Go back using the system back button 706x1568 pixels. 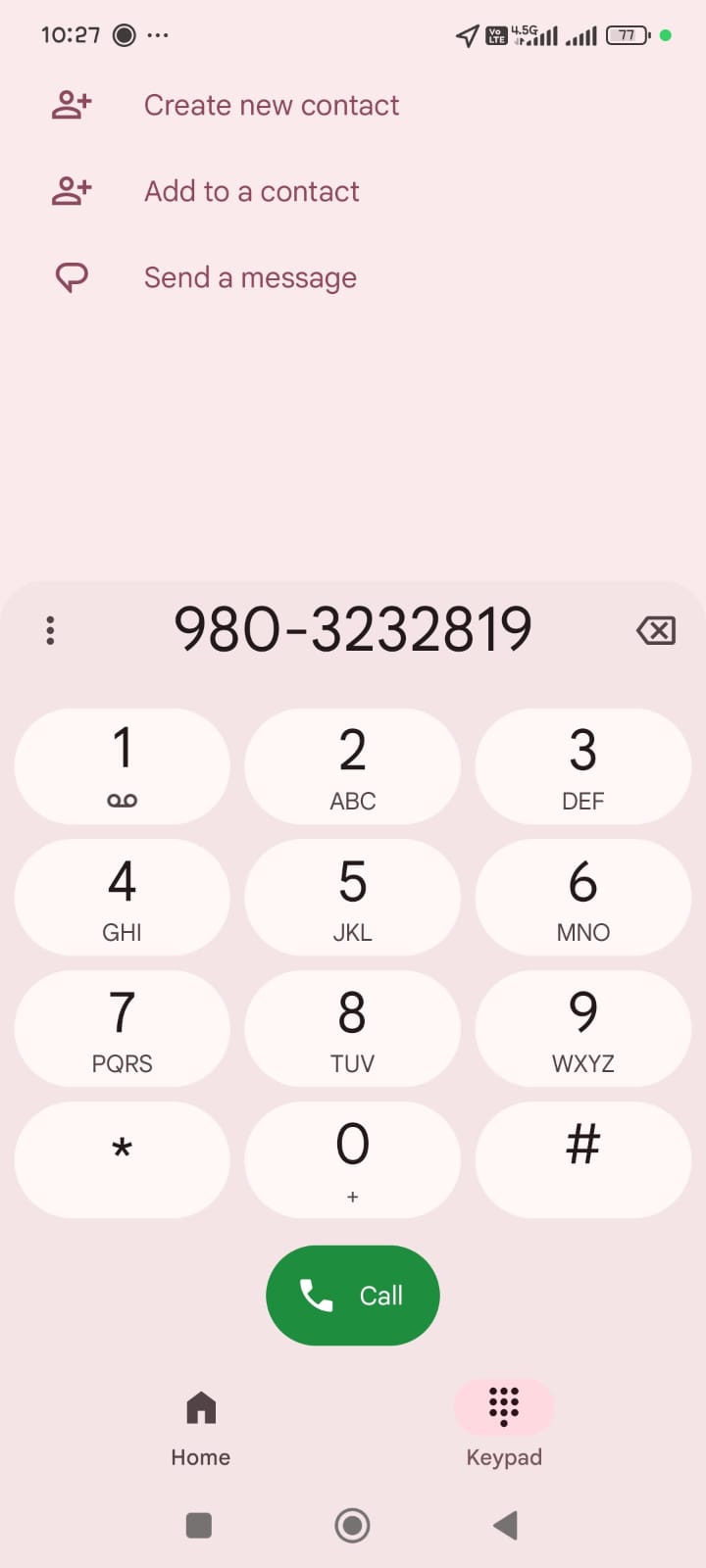click(x=505, y=1525)
